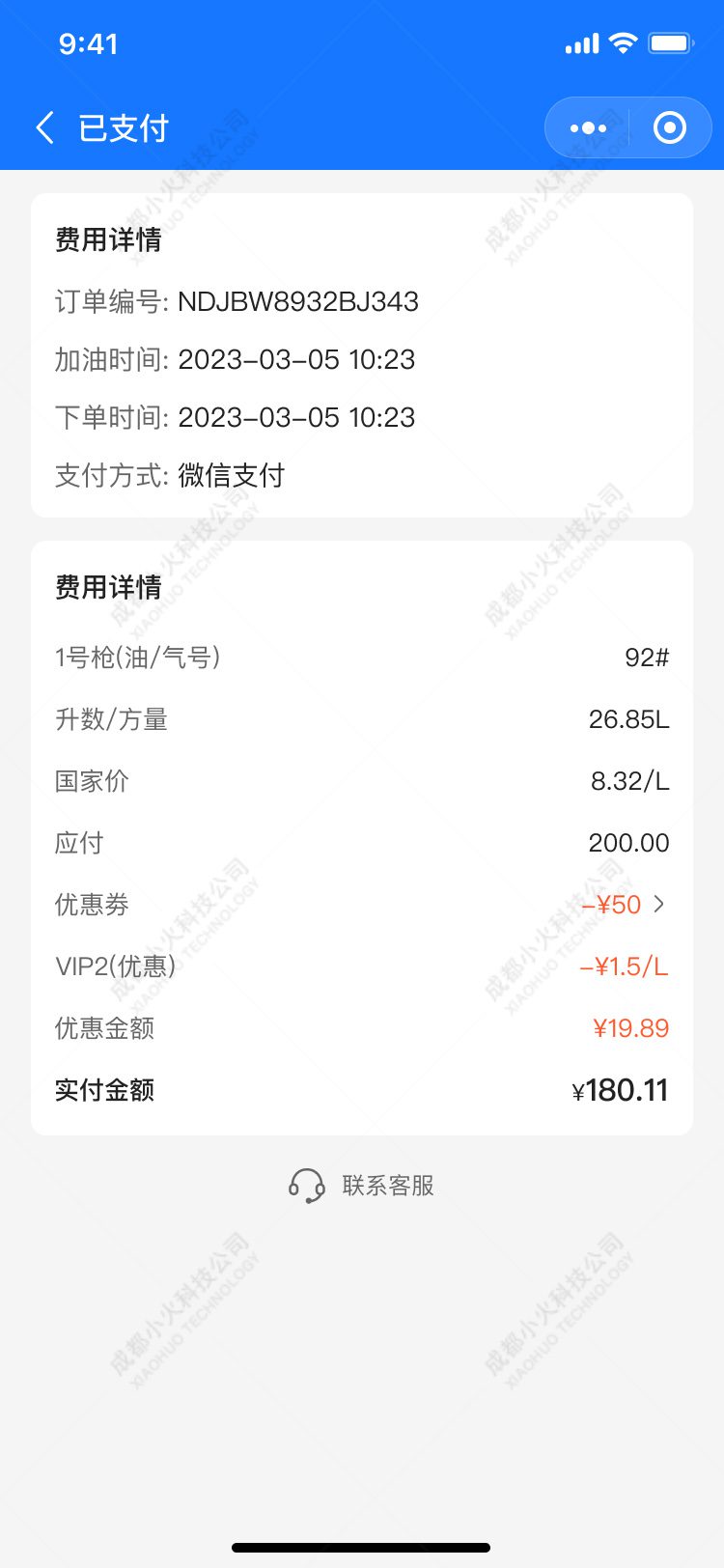
Task: Tap the cellular signal bars icon
Action: (579, 42)
